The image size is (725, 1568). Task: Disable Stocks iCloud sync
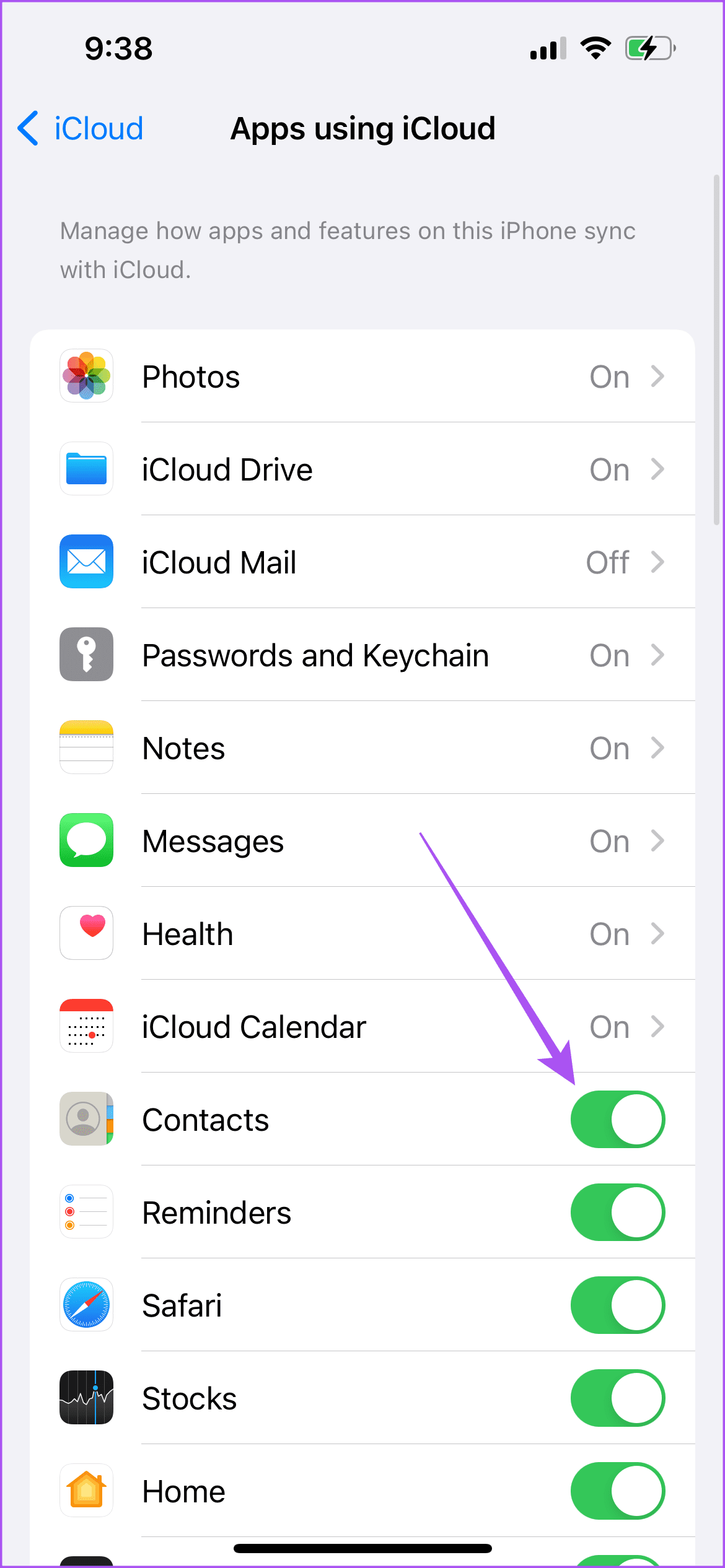coord(618,1398)
